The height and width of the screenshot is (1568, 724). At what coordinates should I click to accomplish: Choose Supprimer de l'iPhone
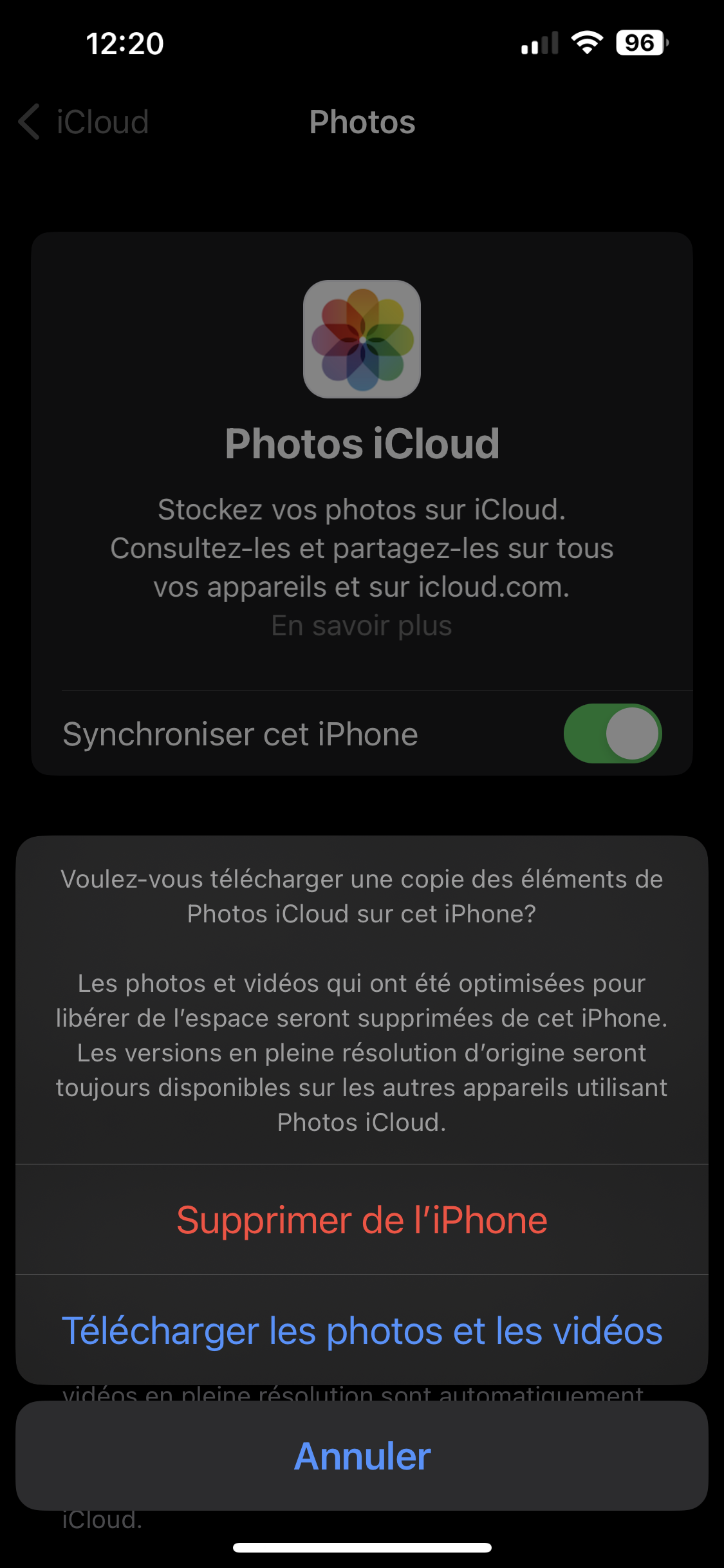362,1220
